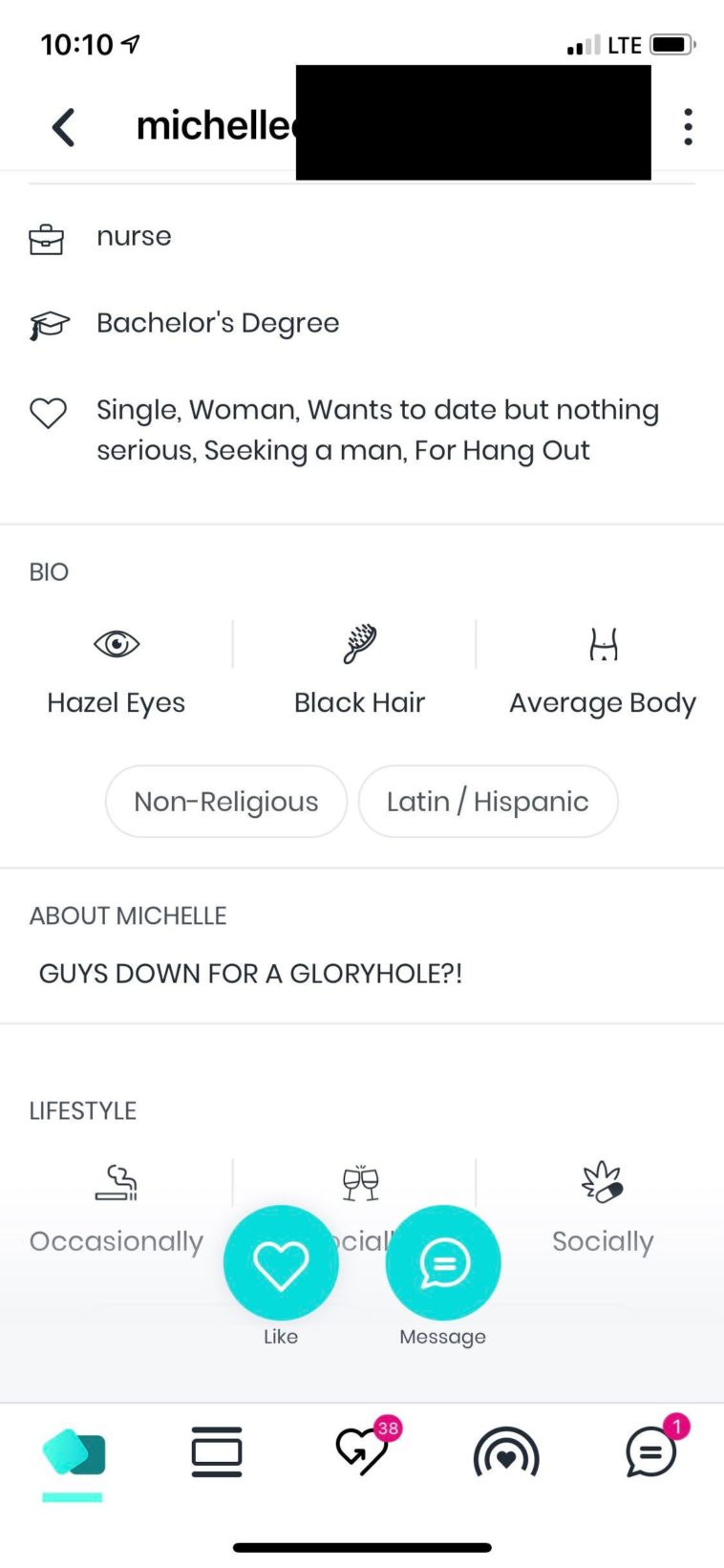This screenshot has height=1568, width=724.
Task: Open the three-dot overflow menu
Action: (x=688, y=127)
